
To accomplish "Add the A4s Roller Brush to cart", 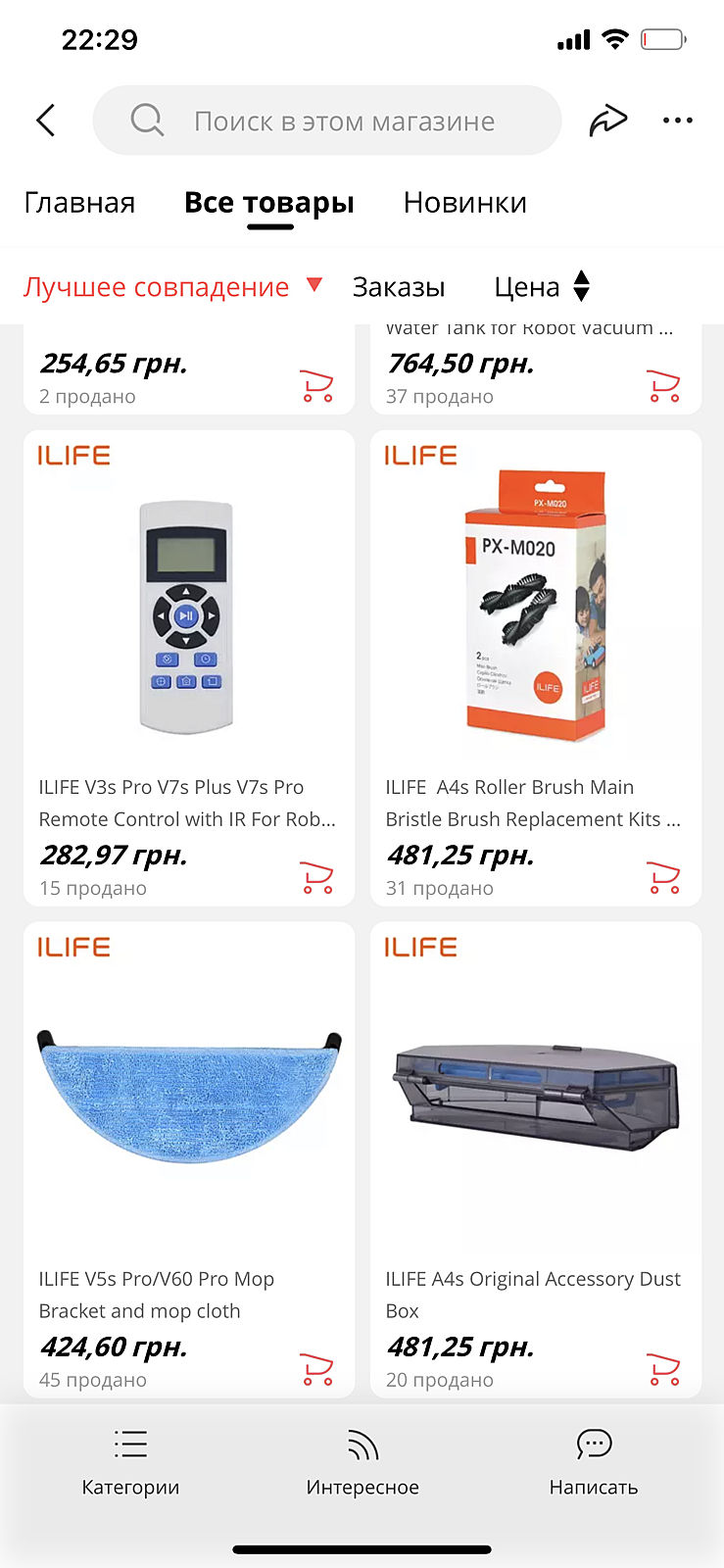I will [x=664, y=878].
